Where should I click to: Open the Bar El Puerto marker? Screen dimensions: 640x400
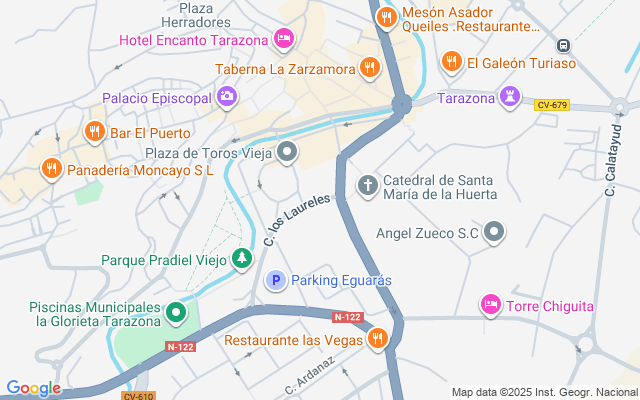(95, 132)
